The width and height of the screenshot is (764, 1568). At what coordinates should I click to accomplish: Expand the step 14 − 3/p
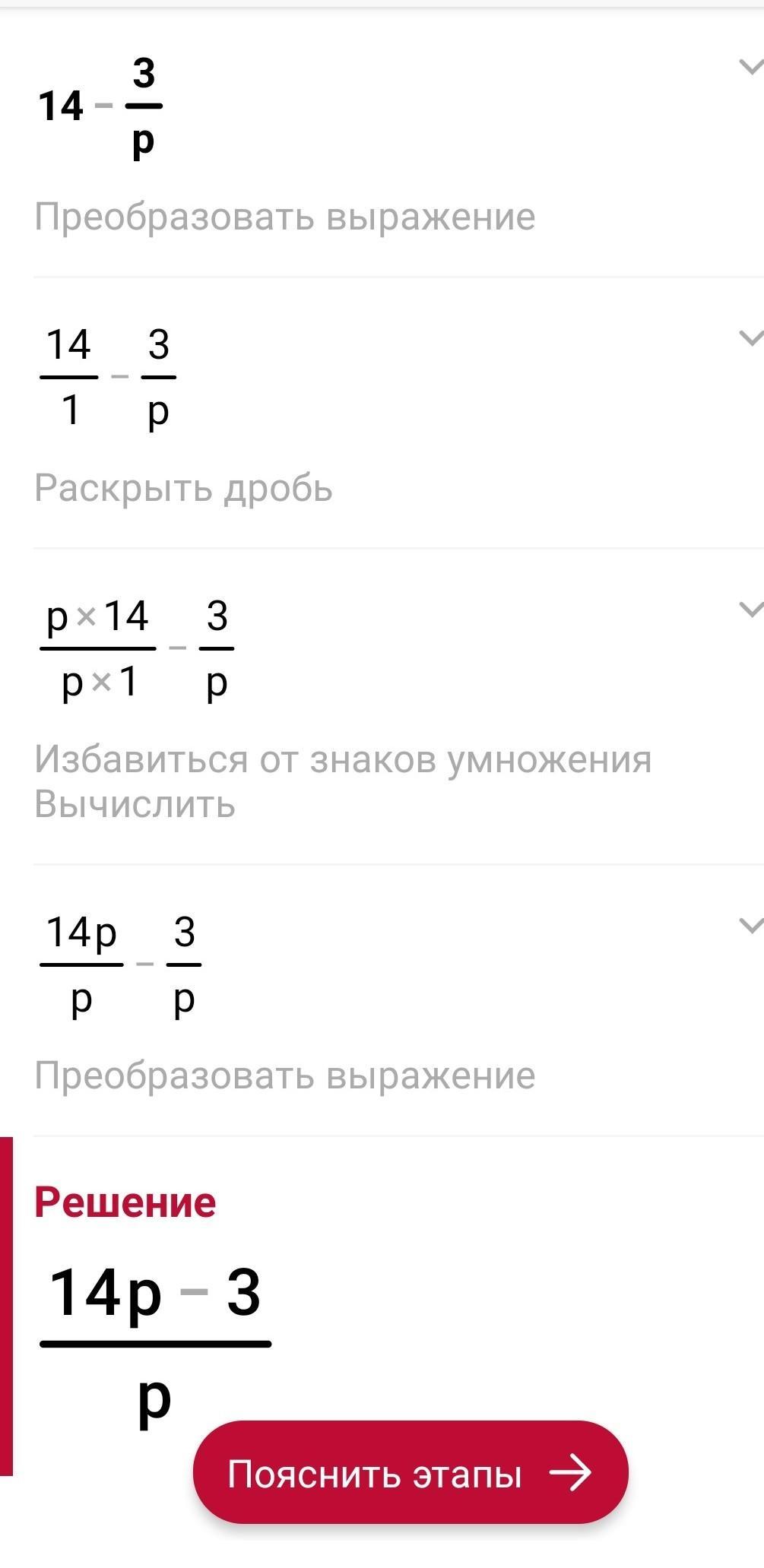(750, 67)
